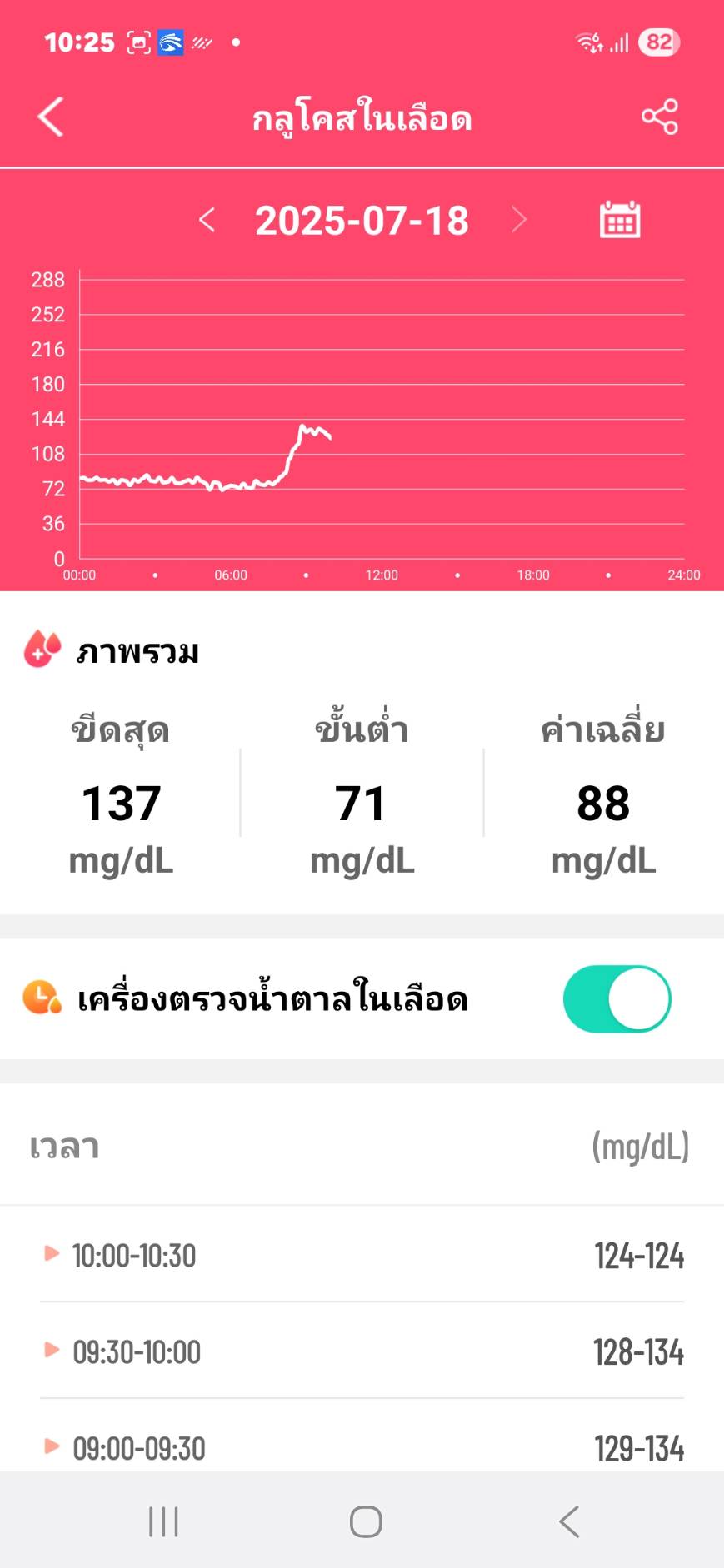
Task: Go to the next day after 2025-07-18
Action: point(519,220)
